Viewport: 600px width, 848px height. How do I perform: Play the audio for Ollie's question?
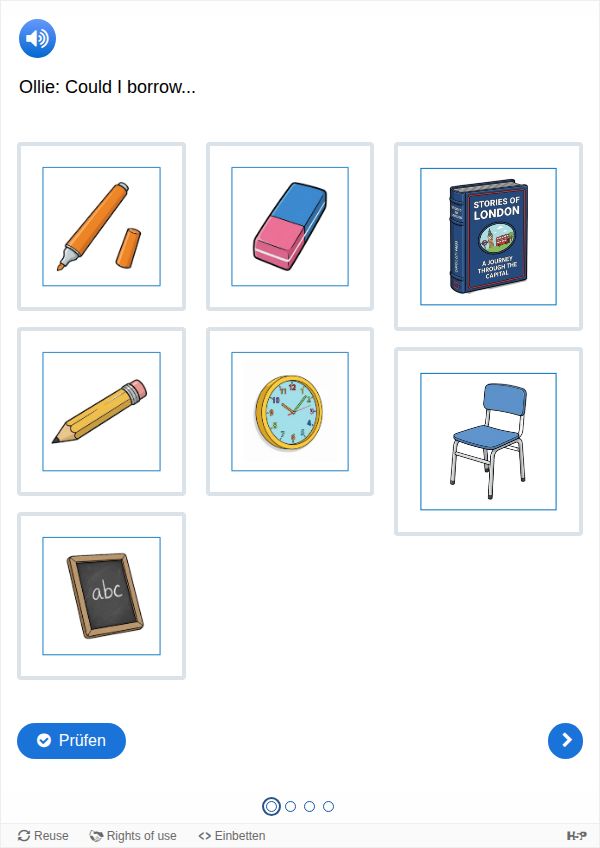[x=37, y=39]
